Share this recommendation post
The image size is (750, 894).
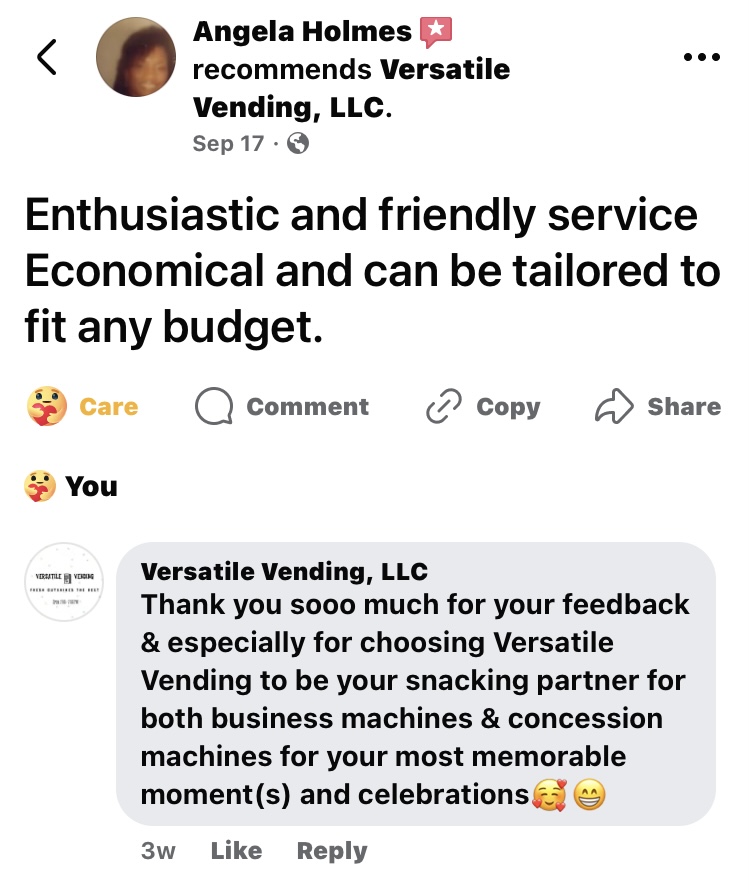pyautogui.click(x=657, y=407)
